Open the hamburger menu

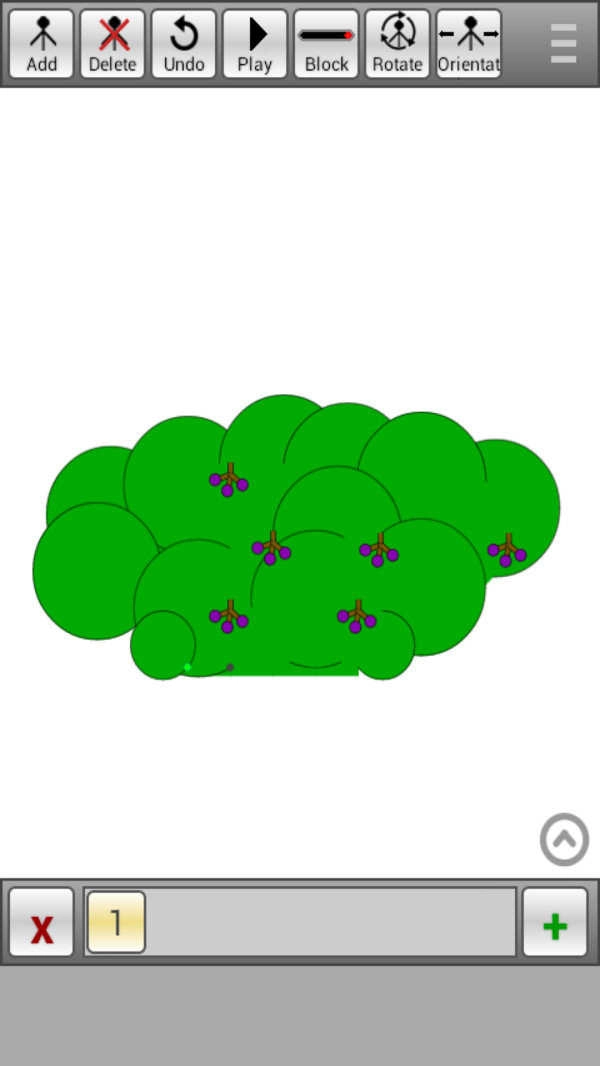tap(564, 43)
